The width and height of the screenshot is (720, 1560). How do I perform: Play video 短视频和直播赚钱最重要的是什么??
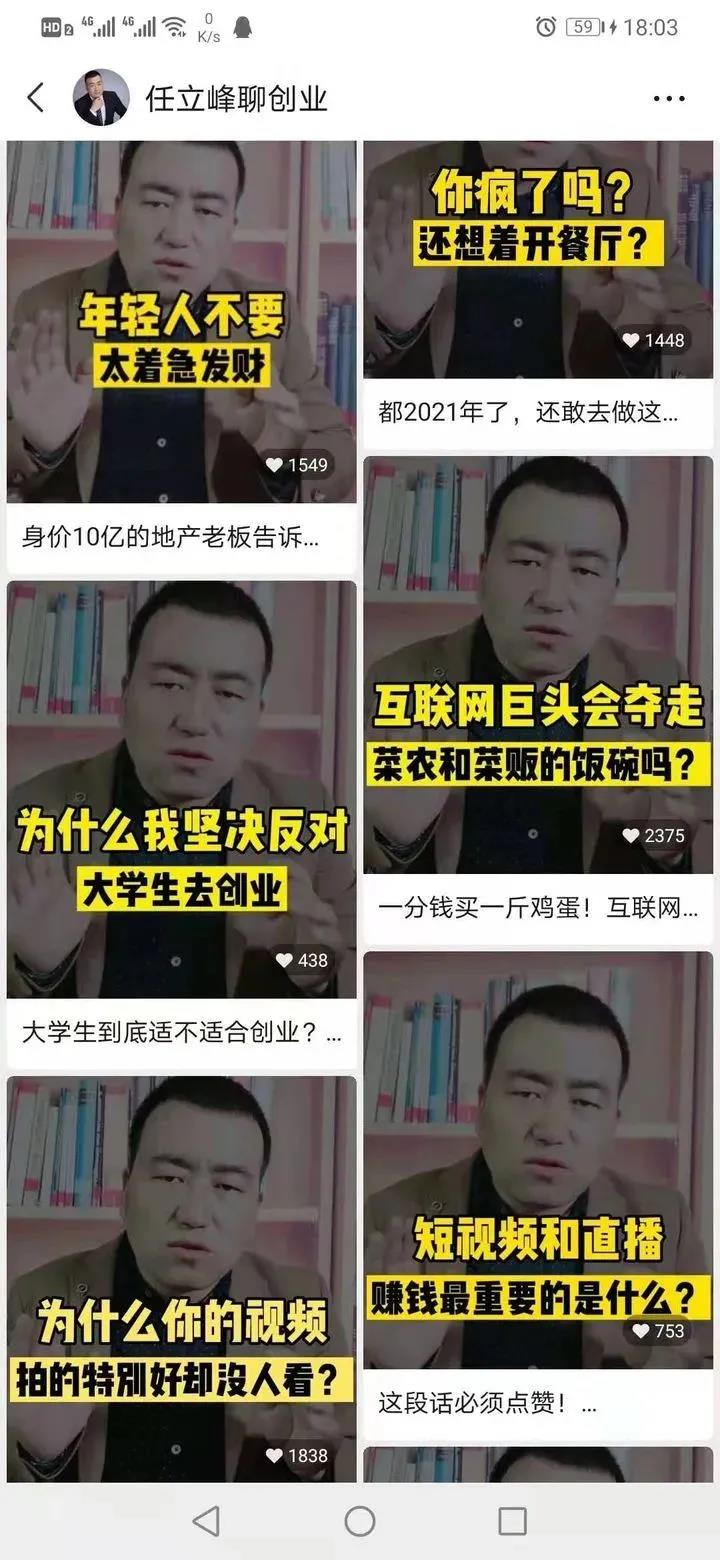pos(538,1160)
